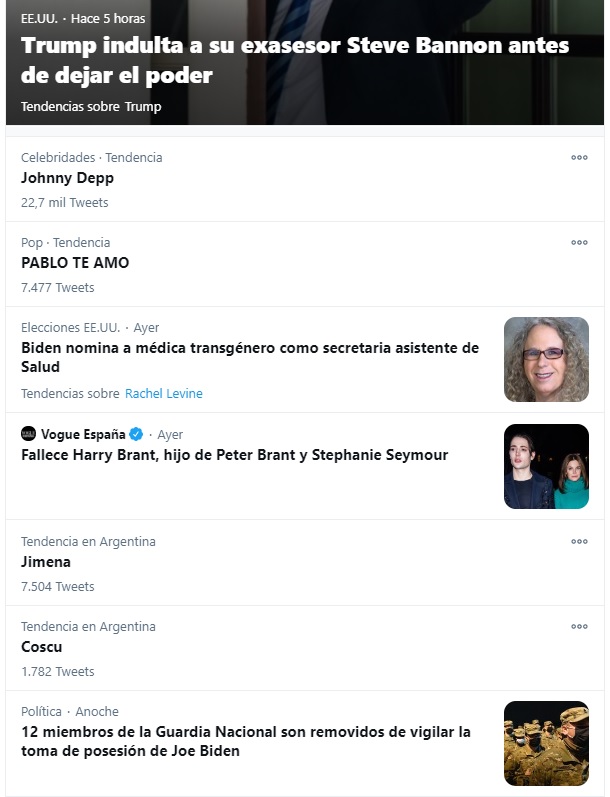
Task: Open more options for PABLO TE AMO
Action: tap(579, 242)
